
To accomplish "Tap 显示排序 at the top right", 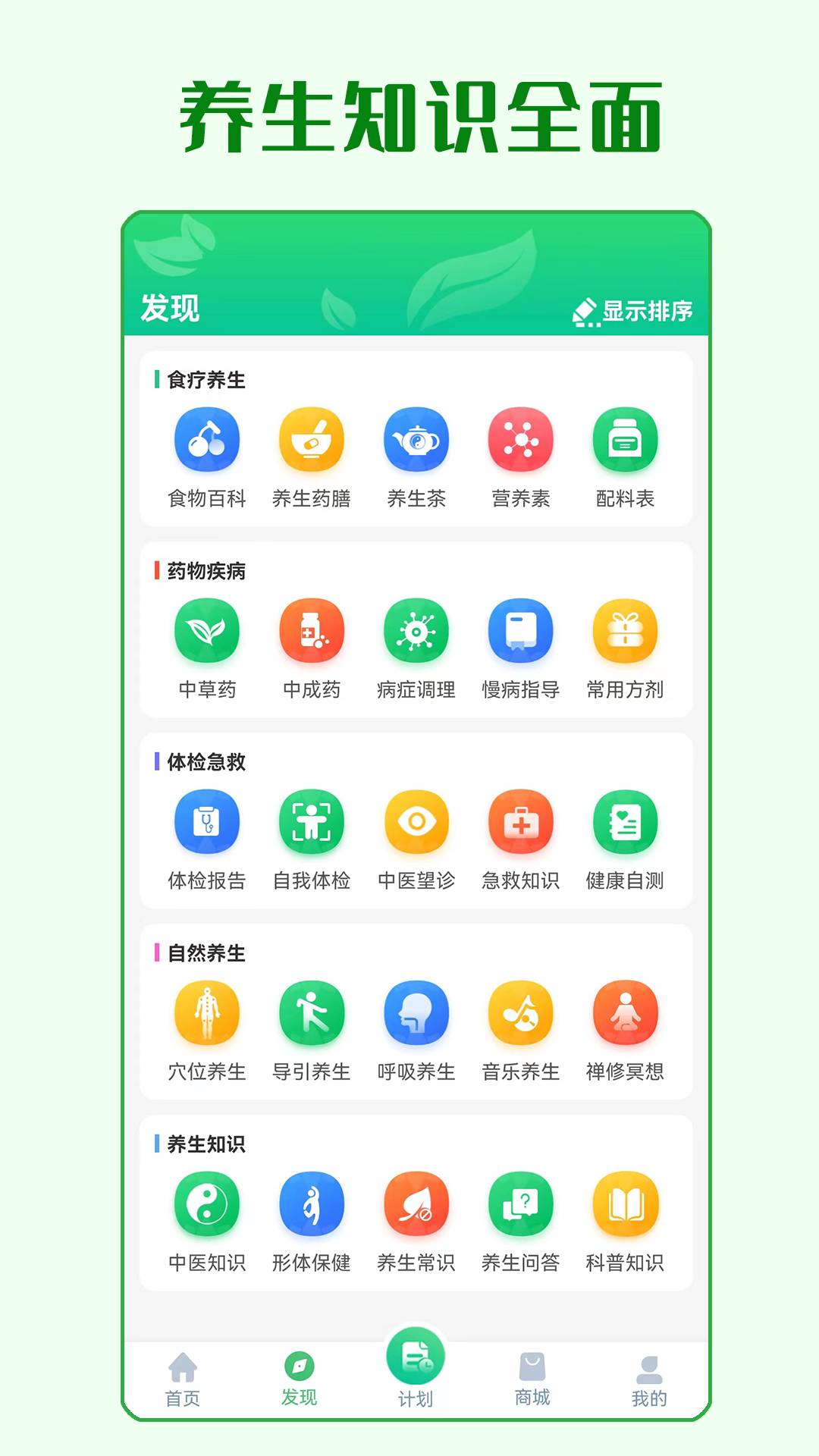I will 639,309.
